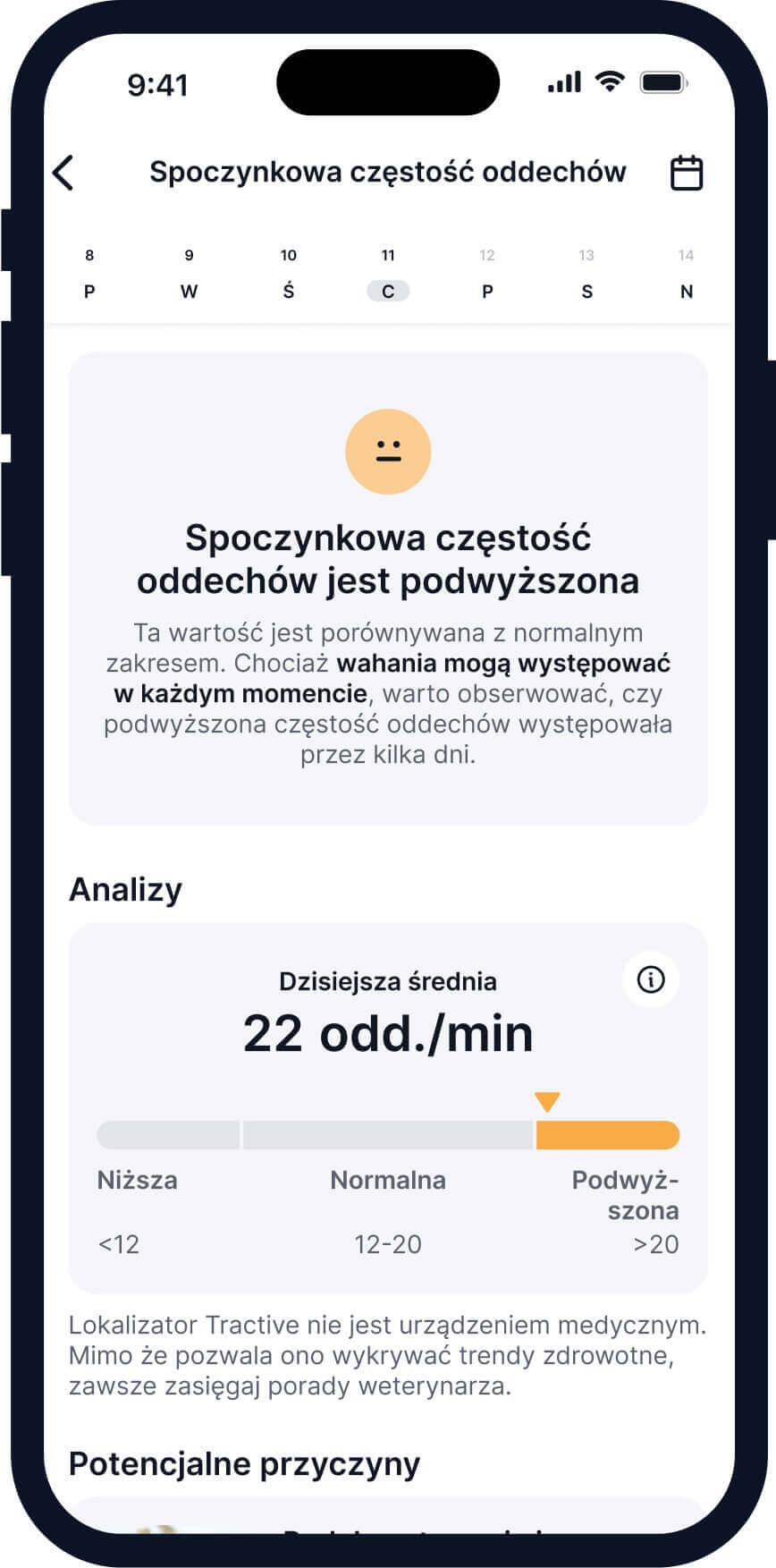Image resolution: width=776 pixels, height=1568 pixels.
Task: Tap the battery indicator icon
Action: [x=662, y=82]
